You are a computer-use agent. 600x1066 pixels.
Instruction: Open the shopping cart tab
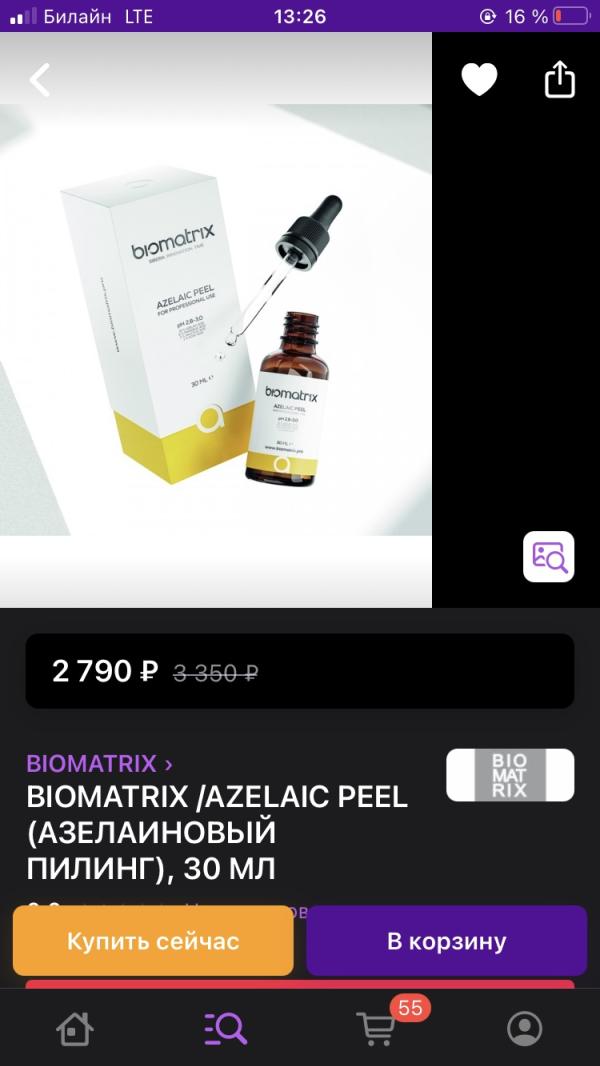pyautogui.click(x=377, y=1028)
